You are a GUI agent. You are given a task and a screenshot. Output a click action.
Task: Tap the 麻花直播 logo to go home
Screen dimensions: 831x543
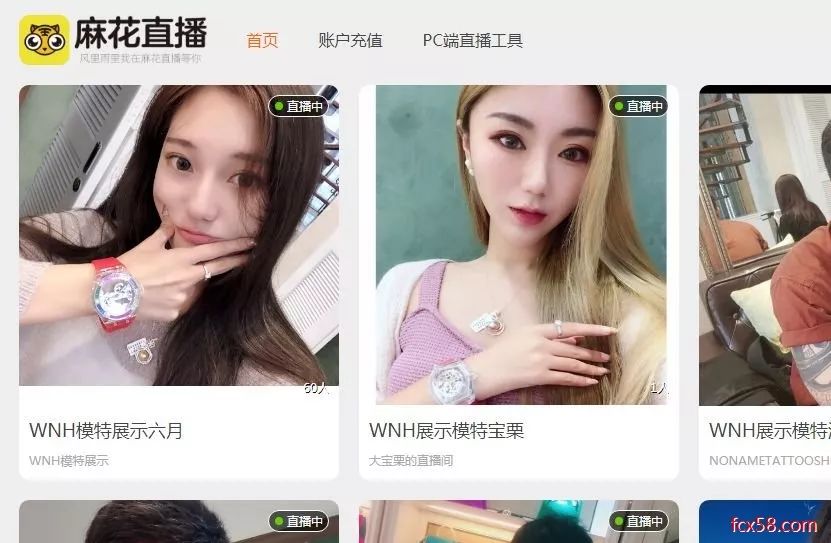coord(112,38)
